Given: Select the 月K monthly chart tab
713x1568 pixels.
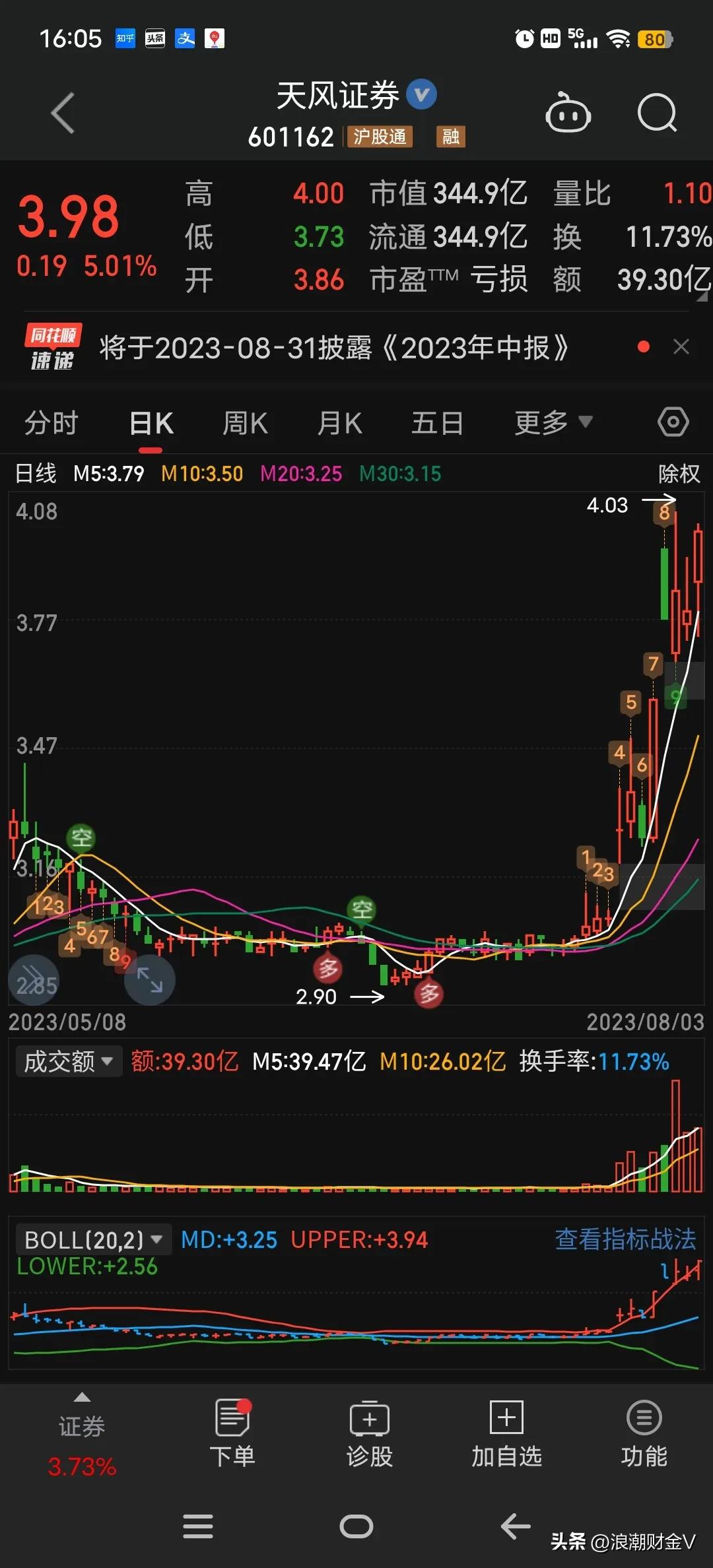Looking at the screenshot, I should [x=339, y=422].
